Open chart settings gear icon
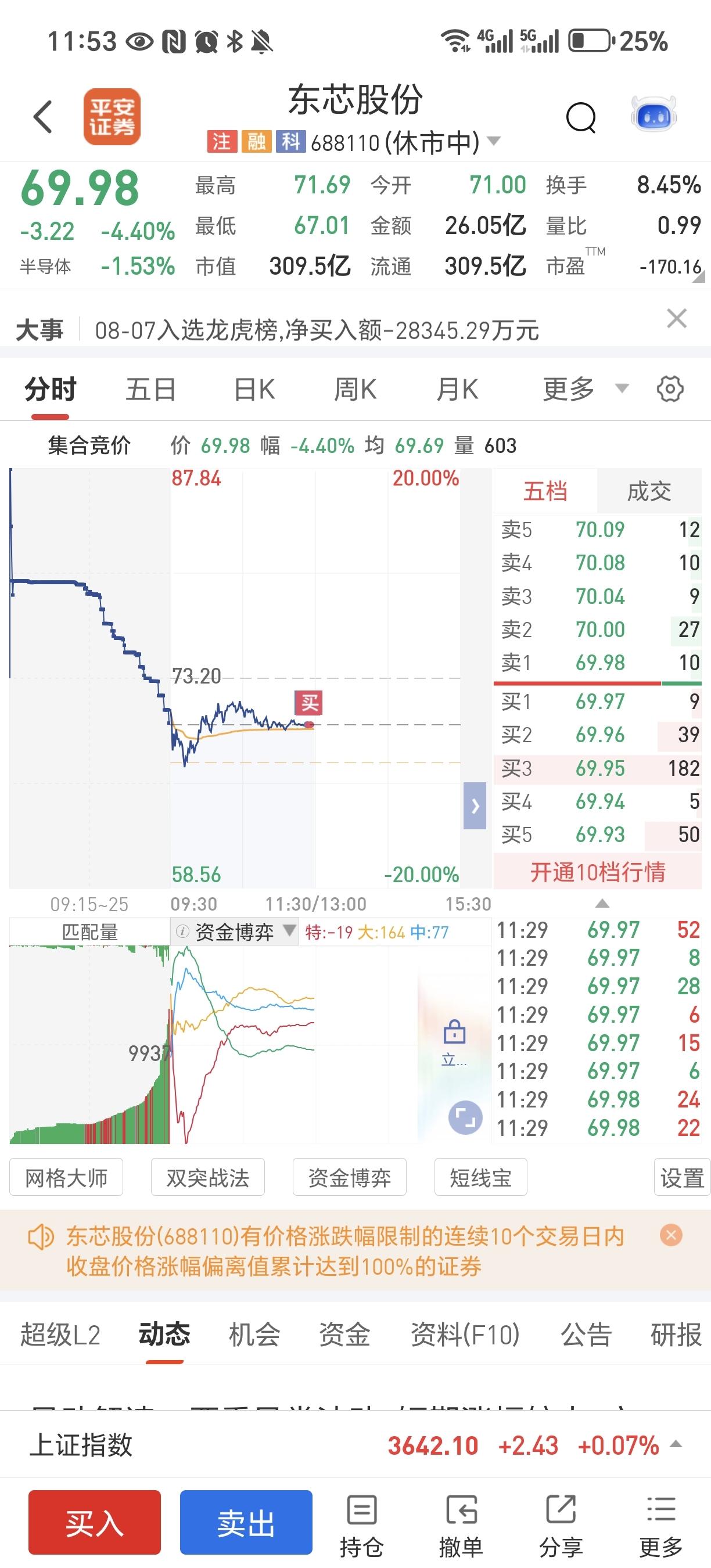The width and height of the screenshot is (711, 1568). [670, 389]
